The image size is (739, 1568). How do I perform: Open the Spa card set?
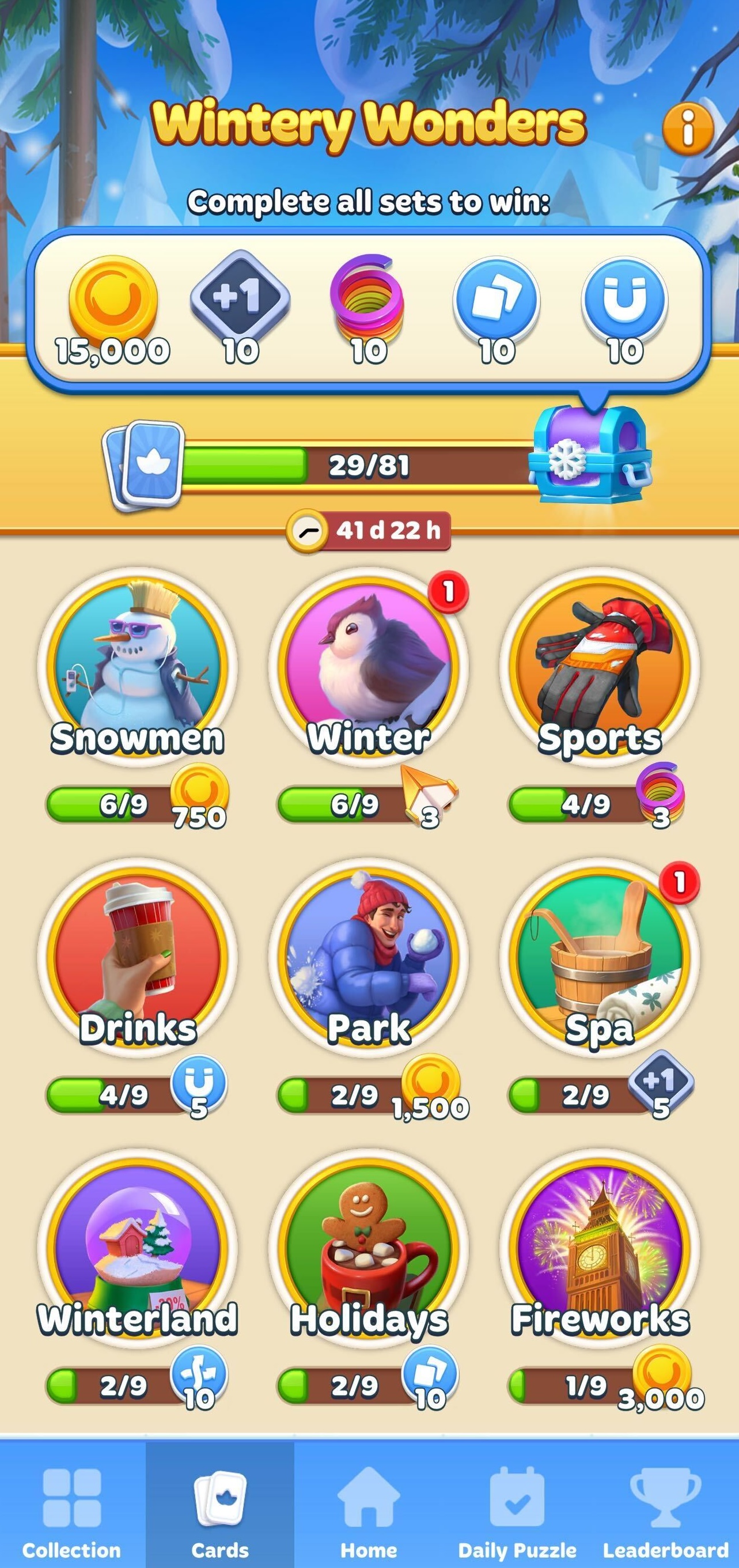click(x=600, y=958)
